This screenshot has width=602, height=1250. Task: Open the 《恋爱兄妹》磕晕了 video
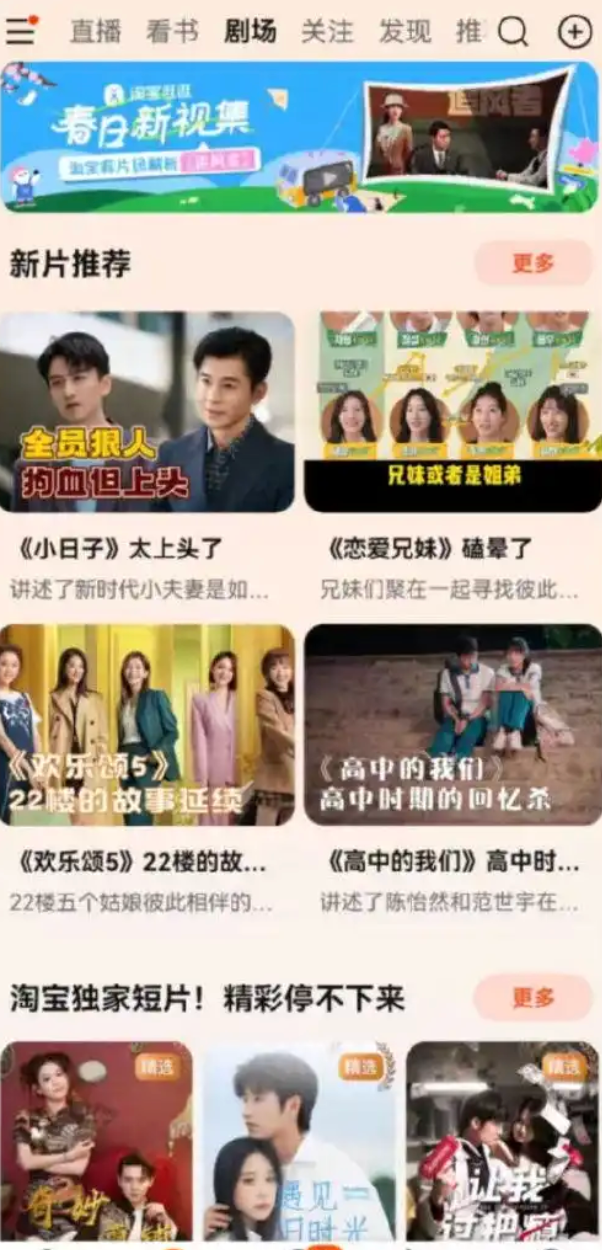coord(452,412)
